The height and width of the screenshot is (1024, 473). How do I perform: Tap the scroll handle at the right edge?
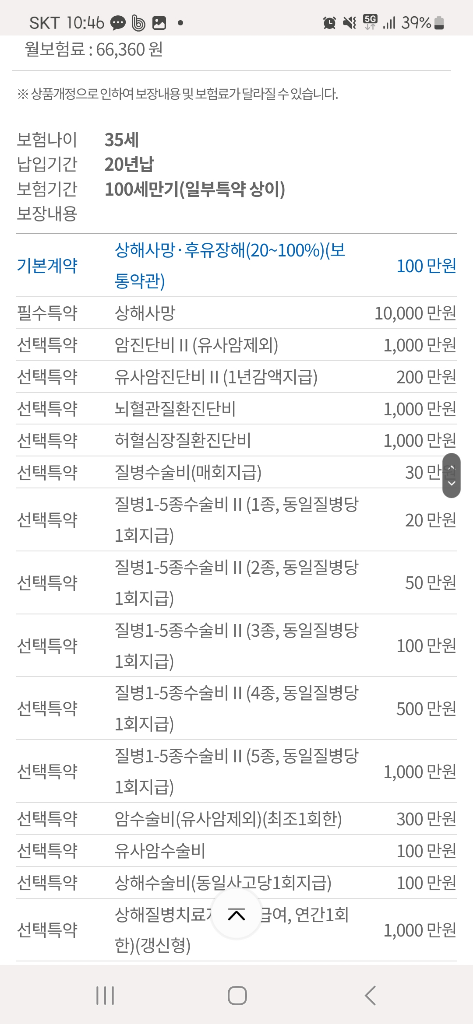(x=451, y=475)
